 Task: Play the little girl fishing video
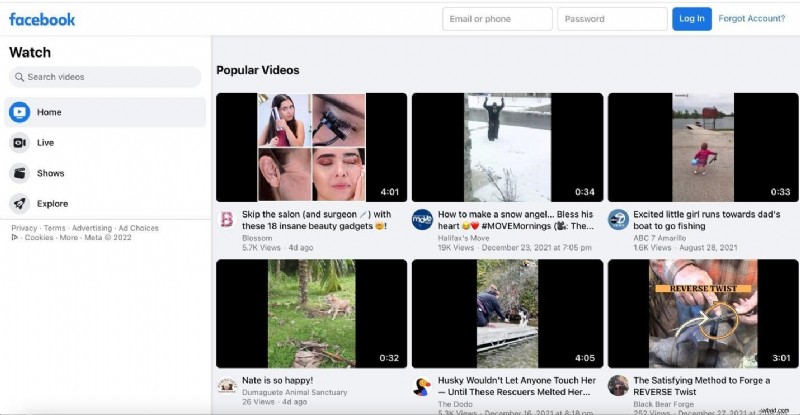pos(703,147)
